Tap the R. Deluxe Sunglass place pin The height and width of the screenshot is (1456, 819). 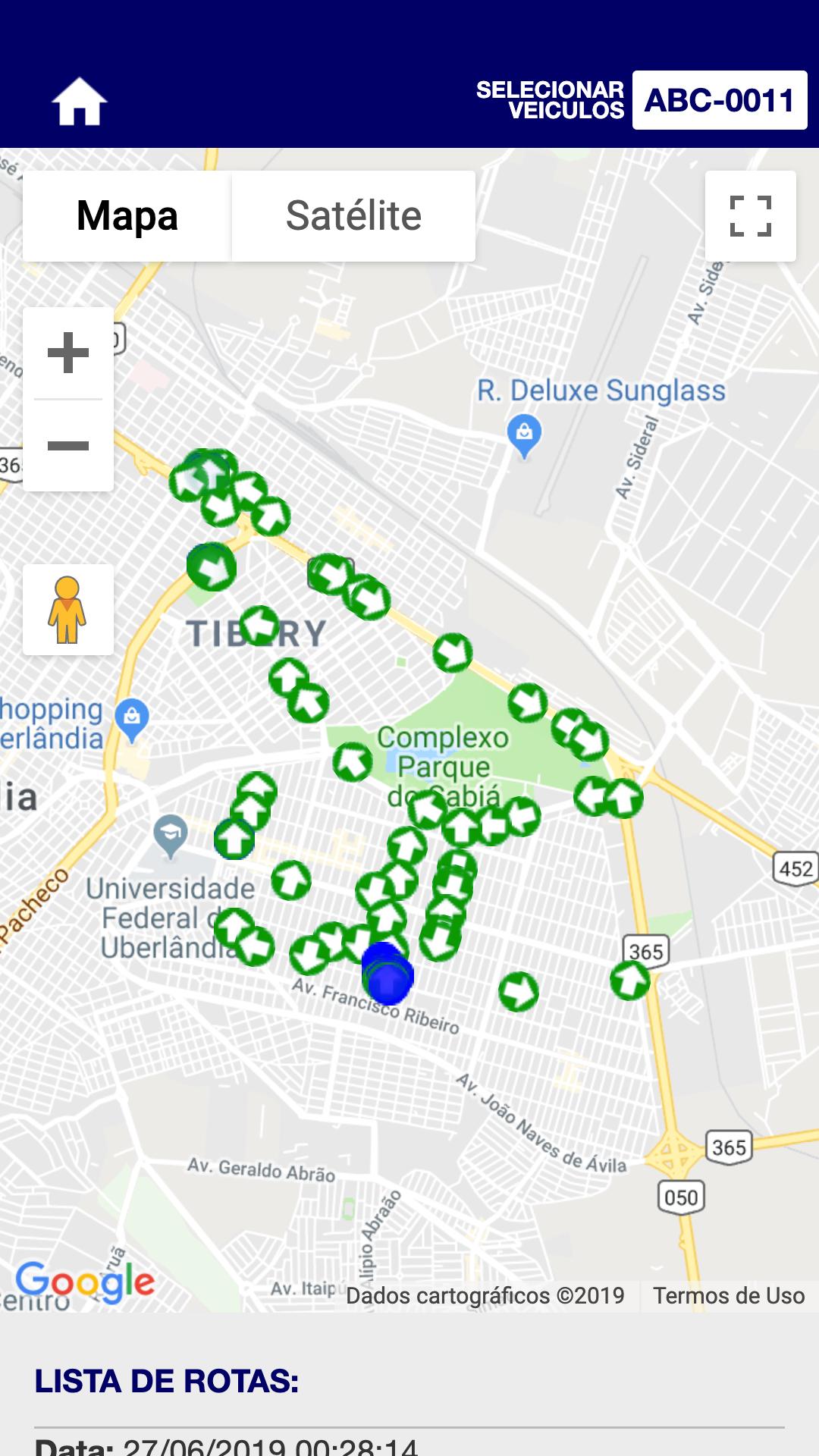coord(524,436)
